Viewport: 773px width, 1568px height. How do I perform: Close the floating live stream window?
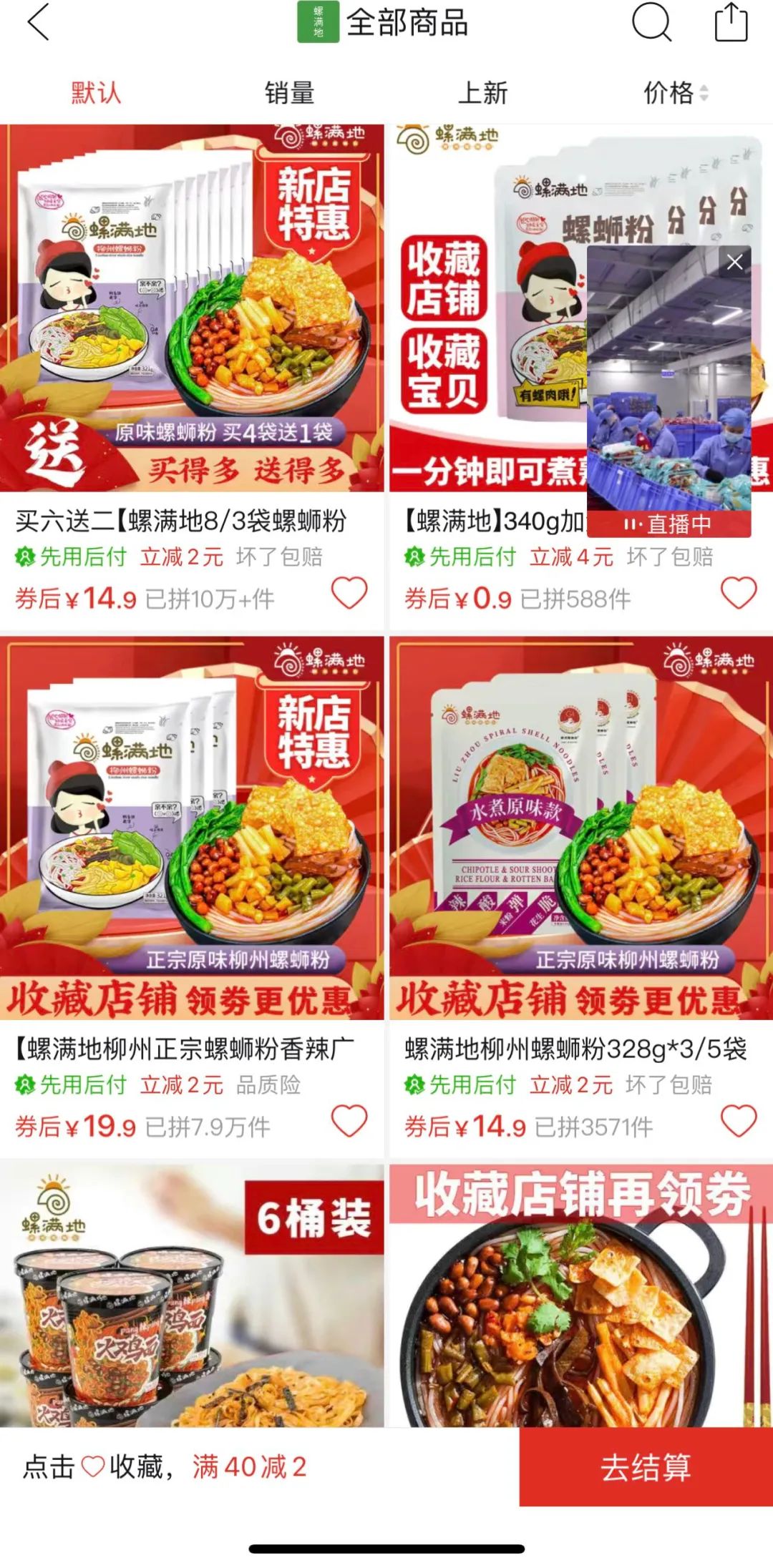[735, 263]
